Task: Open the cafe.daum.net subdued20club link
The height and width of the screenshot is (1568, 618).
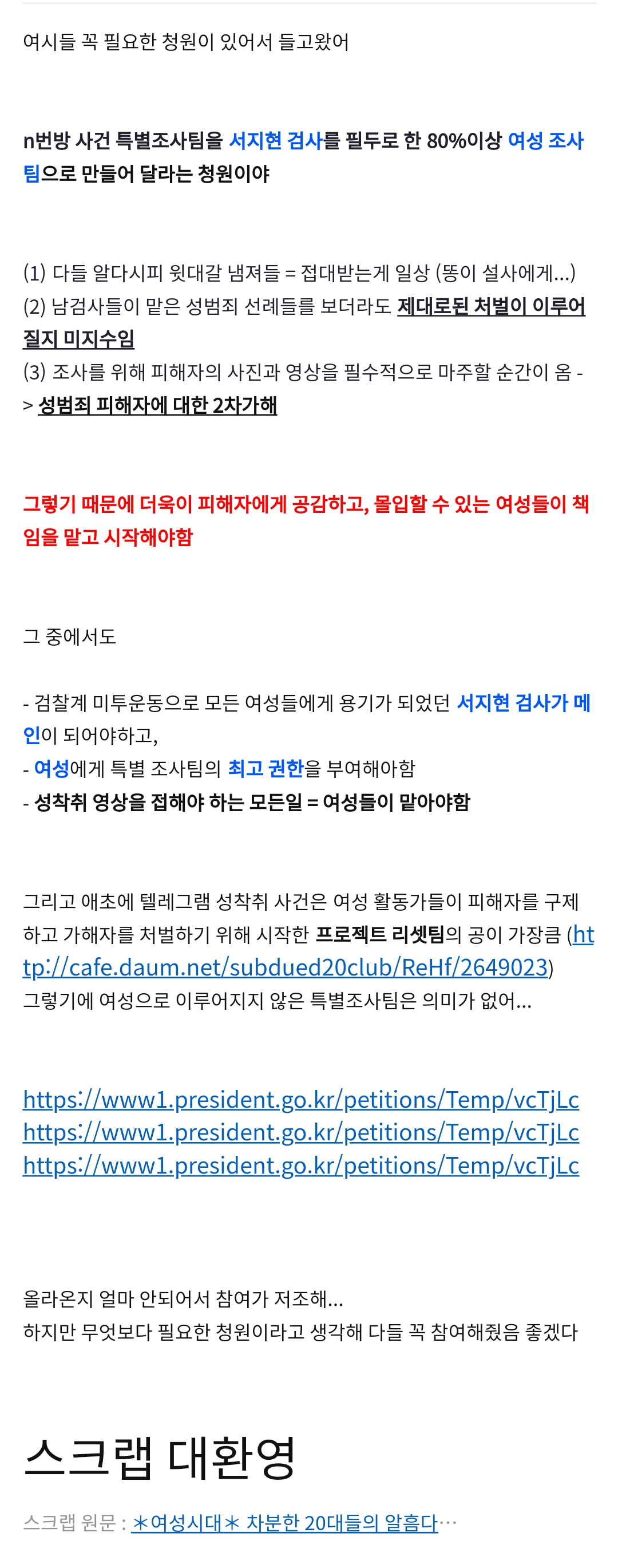Action: point(284,967)
